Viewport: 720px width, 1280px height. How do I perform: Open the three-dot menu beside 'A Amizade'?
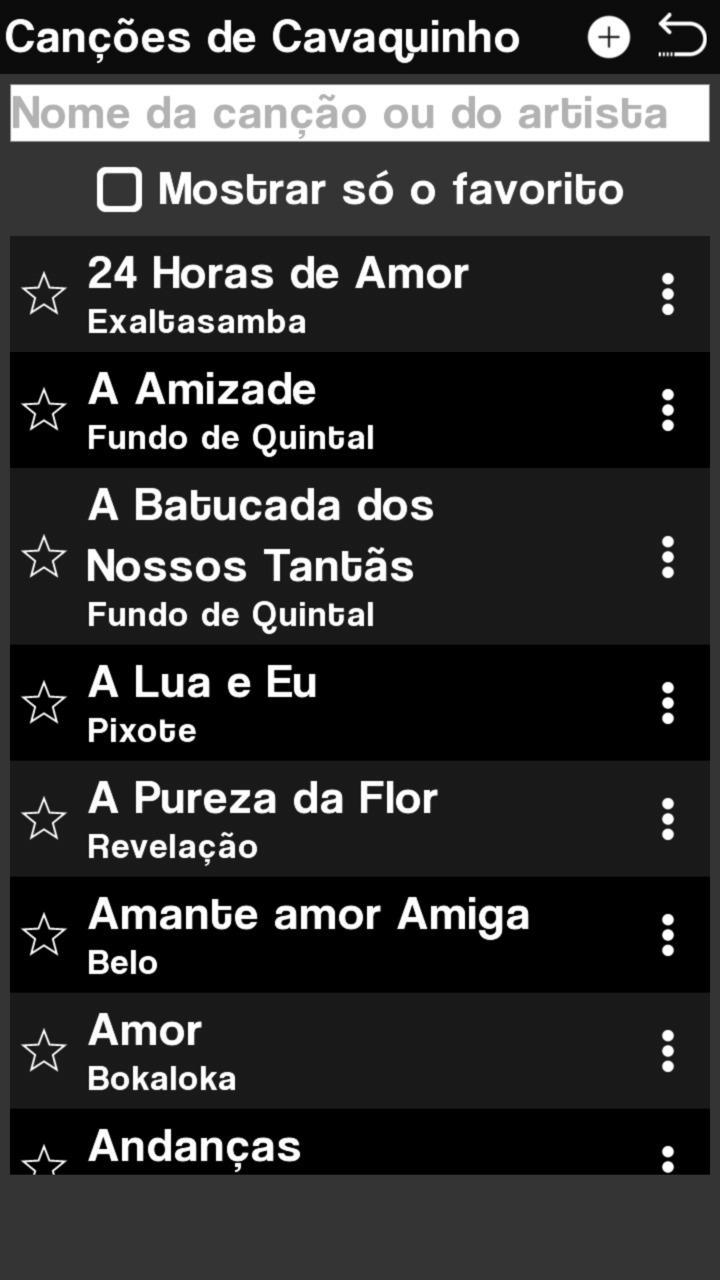click(x=667, y=409)
